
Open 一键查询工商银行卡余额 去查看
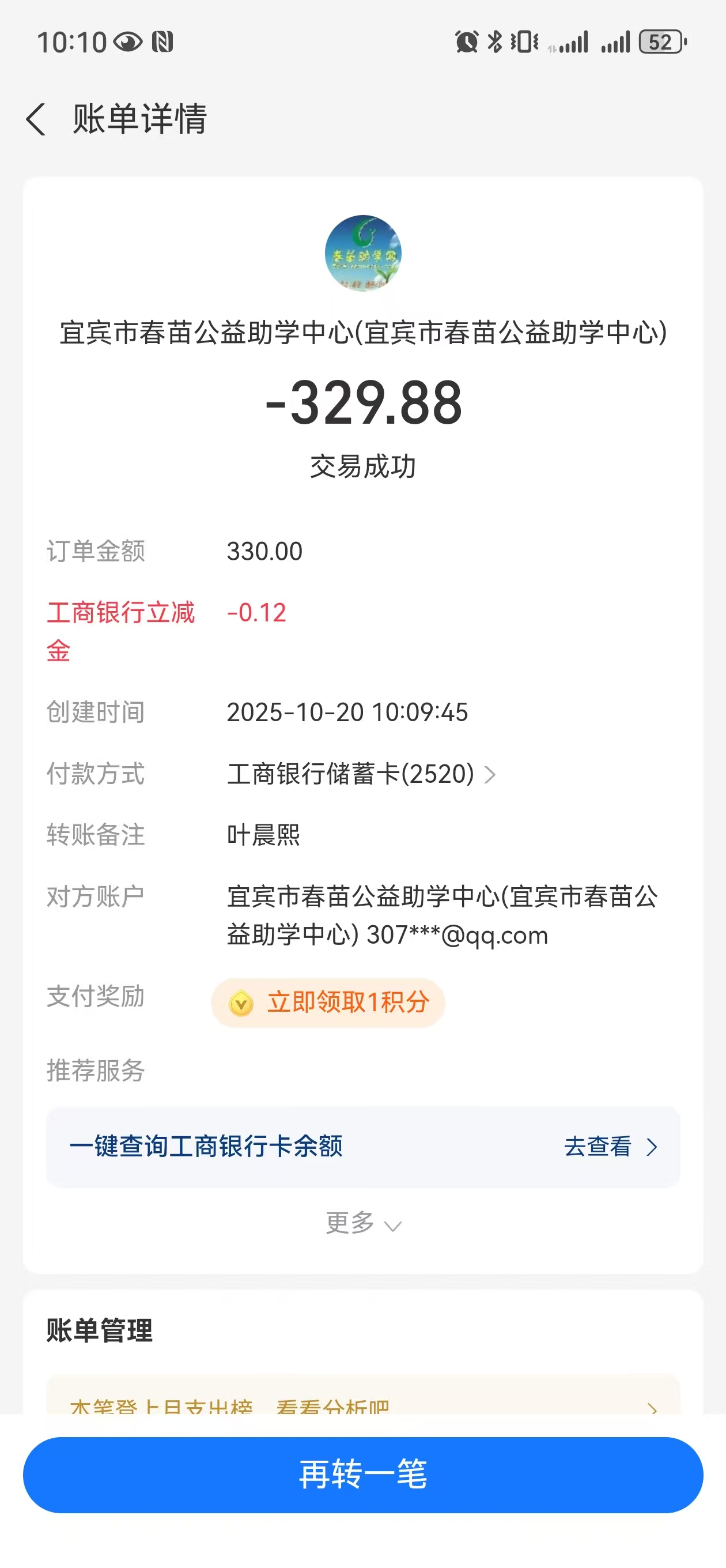point(610,1147)
